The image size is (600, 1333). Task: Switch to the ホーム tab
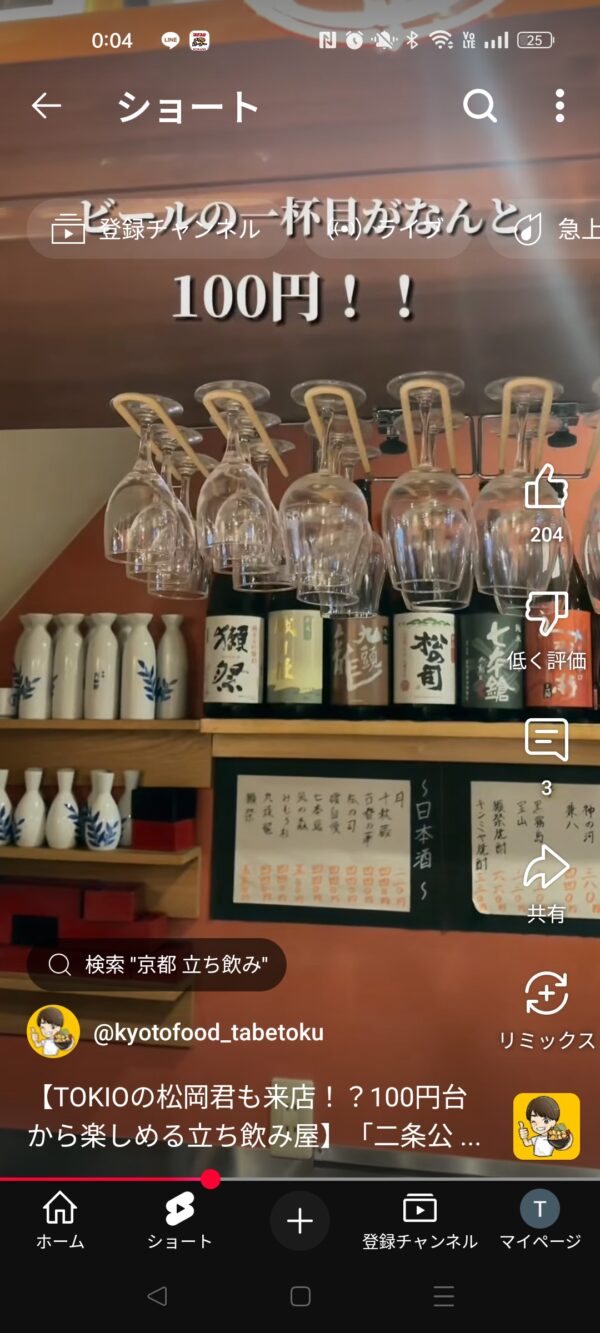[x=60, y=1221]
